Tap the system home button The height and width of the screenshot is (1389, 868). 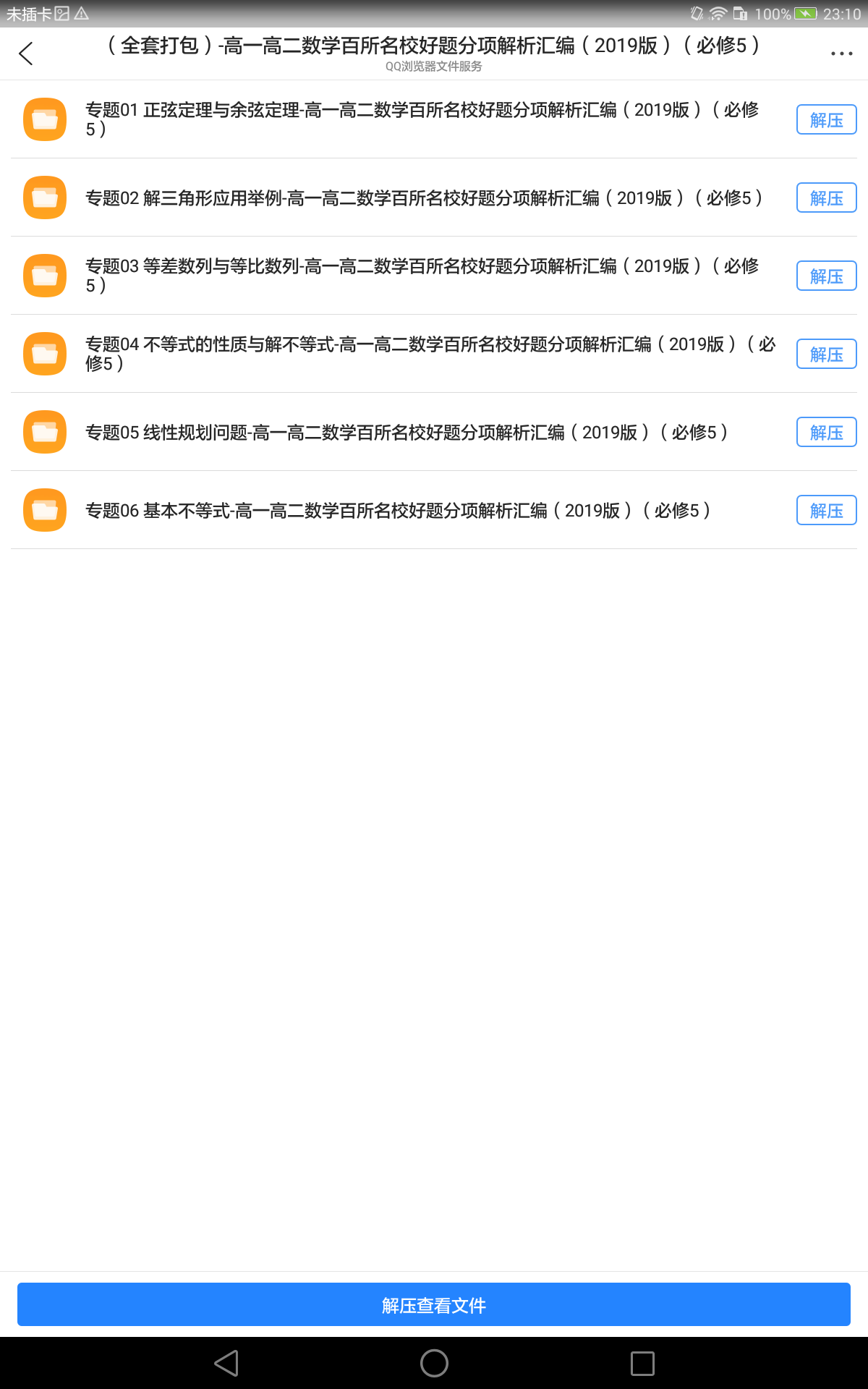(x=434, y=1364)
